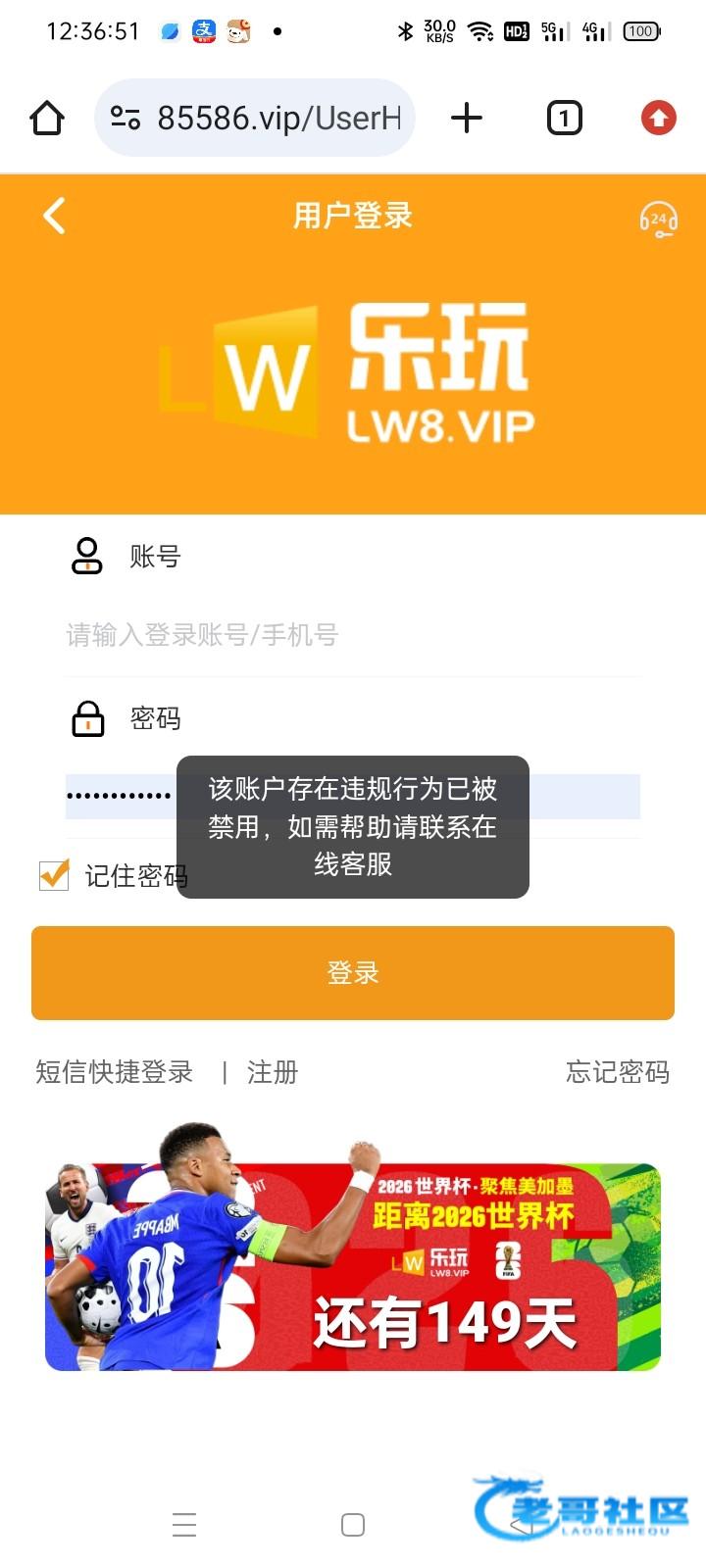Screen dimensions: 706x1568
Task: Focus the 密码 password field
Action: click(x=118, y=796)
